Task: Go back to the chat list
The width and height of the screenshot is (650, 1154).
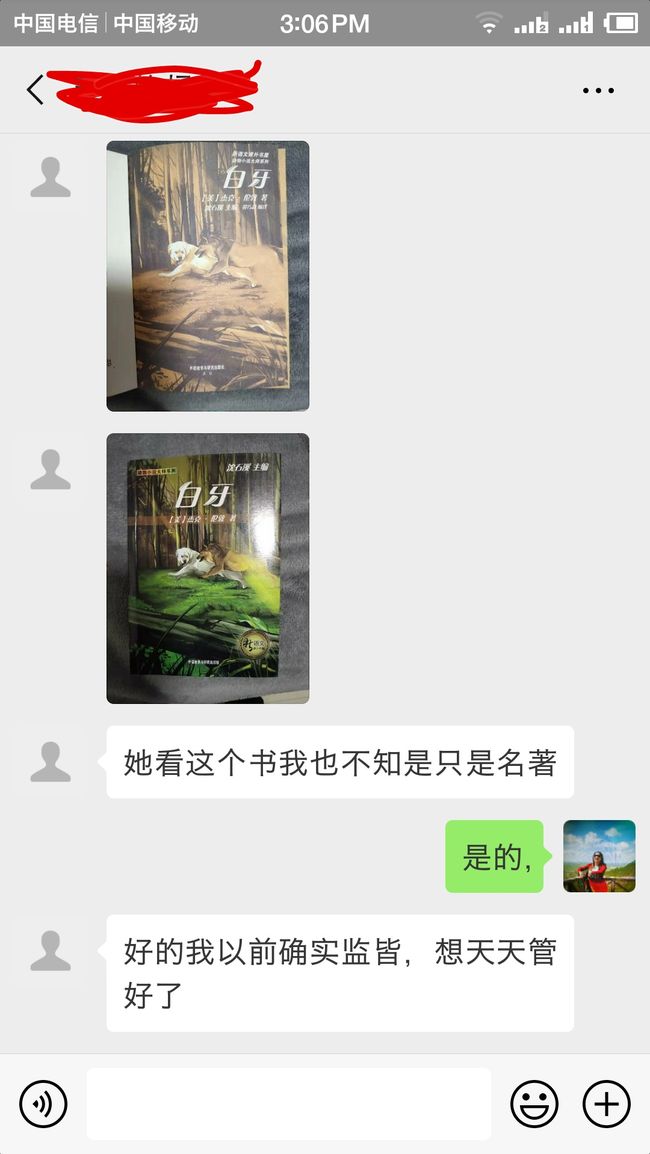Action: [x=35, y=90]
